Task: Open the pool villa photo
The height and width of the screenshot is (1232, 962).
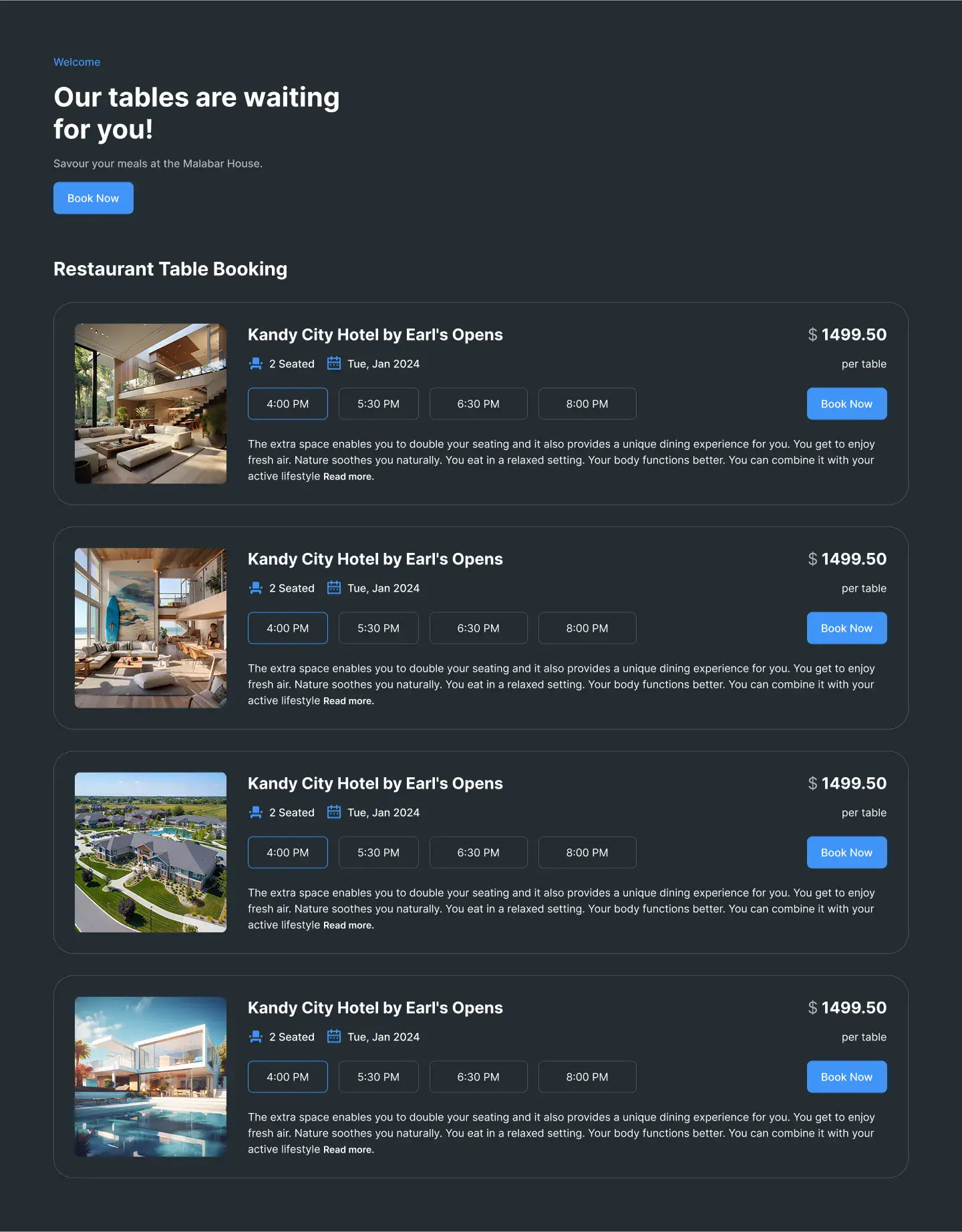Action: (150, 1077)
